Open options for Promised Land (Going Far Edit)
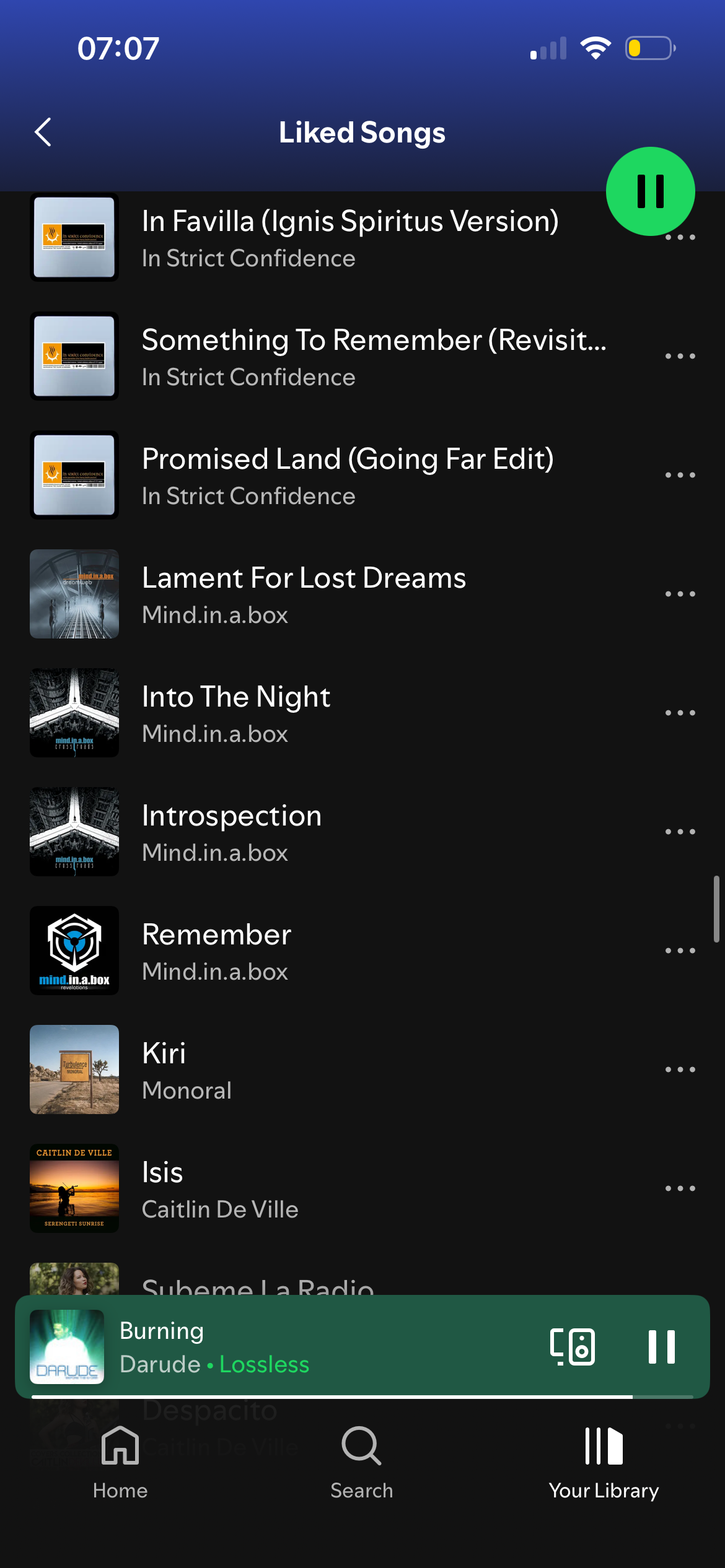 click(680, 475)
